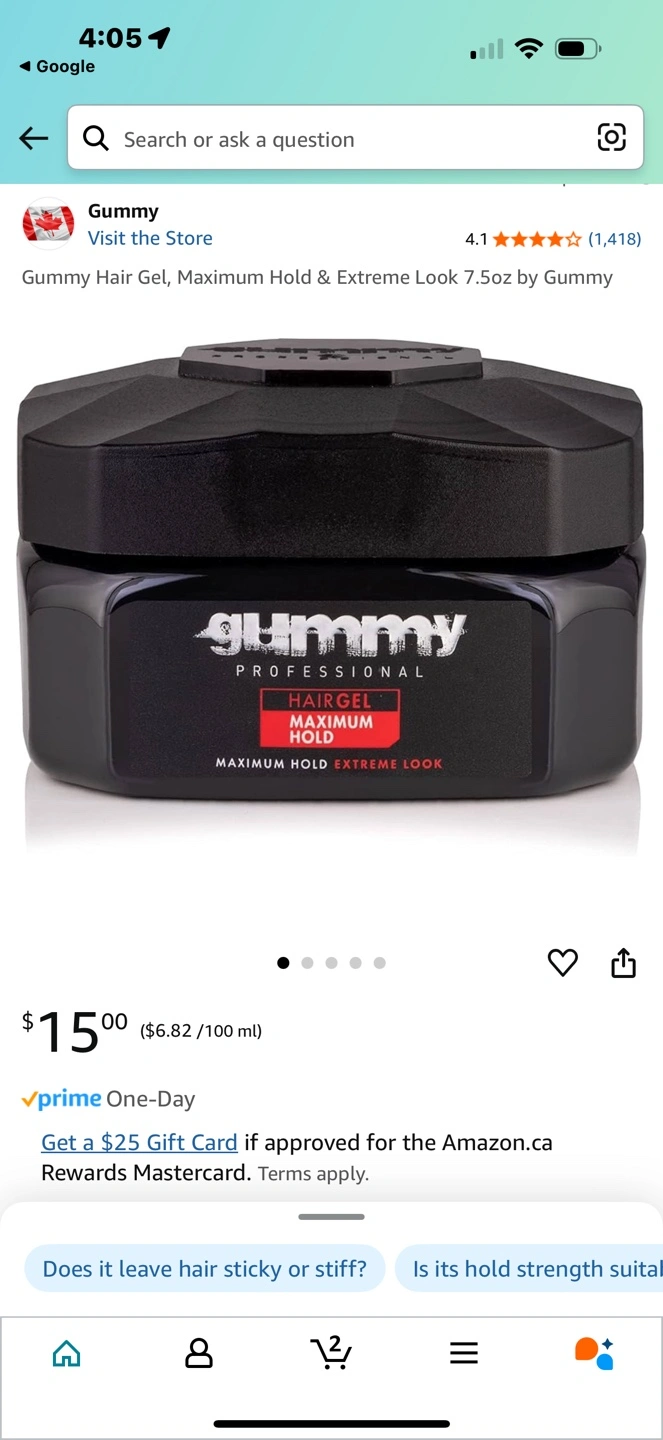The image size is (663, 1440).
Task: Open the hamburger menu tab
Action: (x=463, y=1353)
